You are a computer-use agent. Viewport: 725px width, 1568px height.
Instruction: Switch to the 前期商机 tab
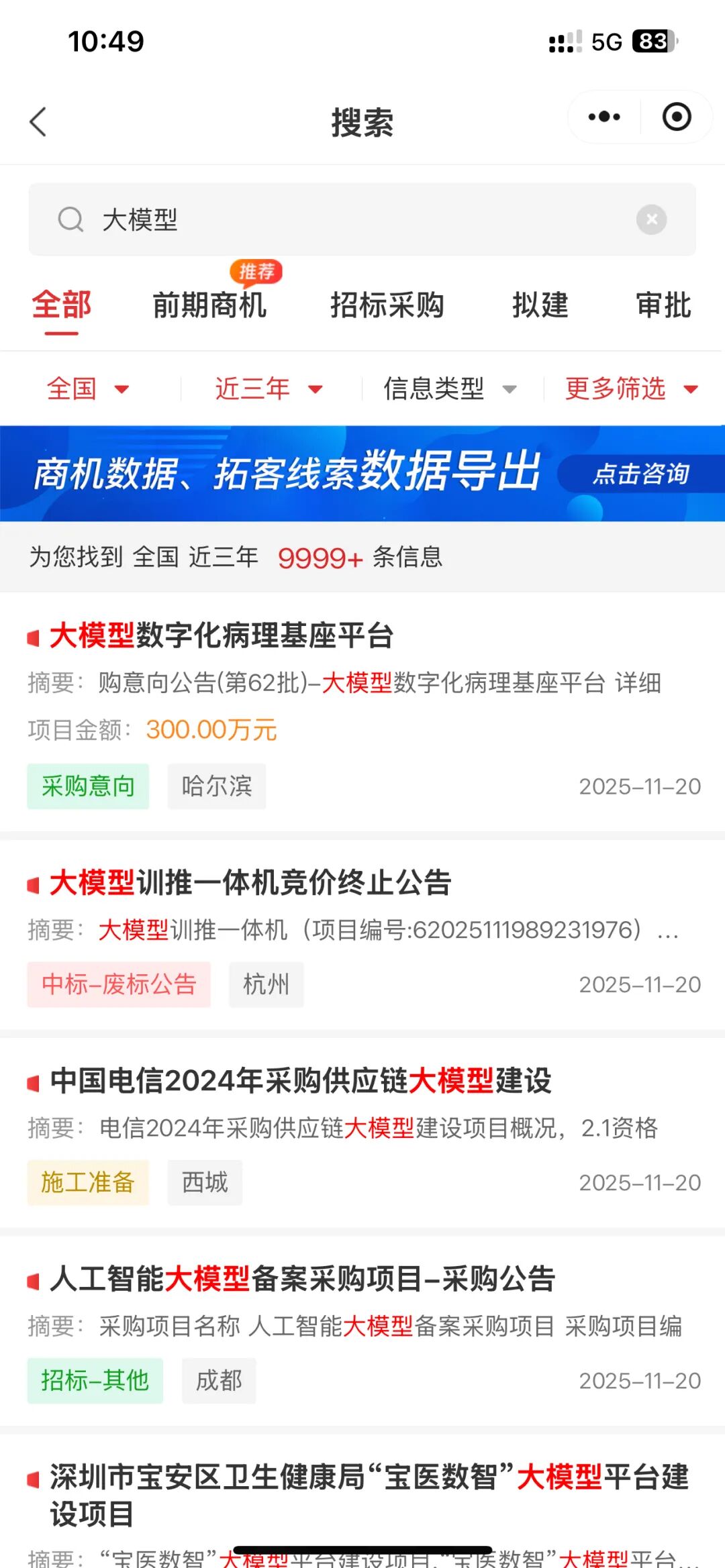[x=209, y=305]
